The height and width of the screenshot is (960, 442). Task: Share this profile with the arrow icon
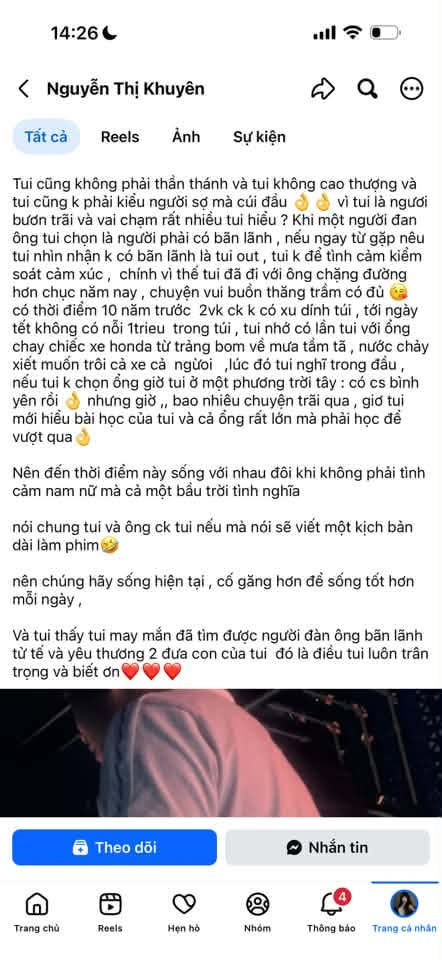[323, 89]
